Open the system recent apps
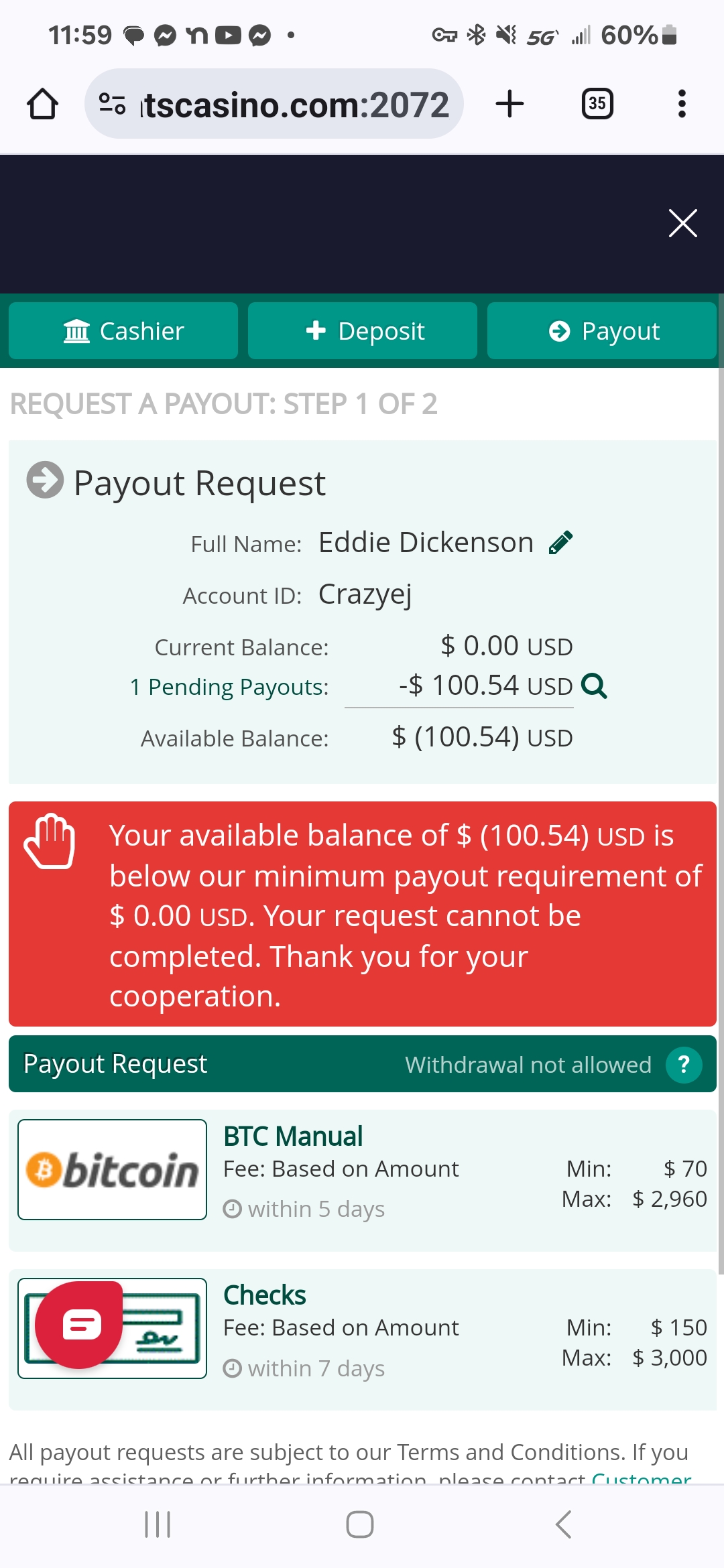724x1568 pixels. coord(158,1524)
